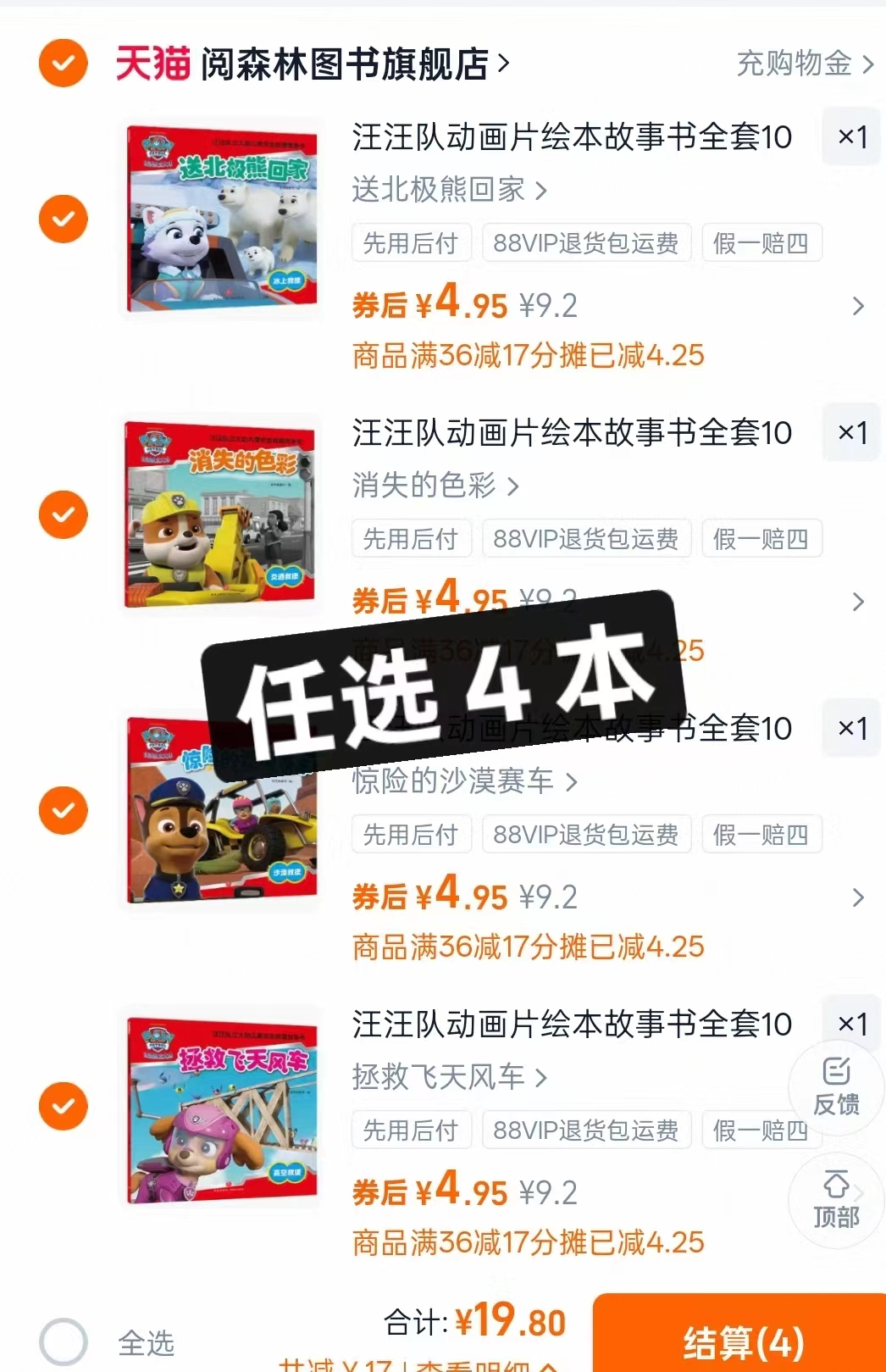Deselect the 消失的色彩 item checkbox

[63, 514]
